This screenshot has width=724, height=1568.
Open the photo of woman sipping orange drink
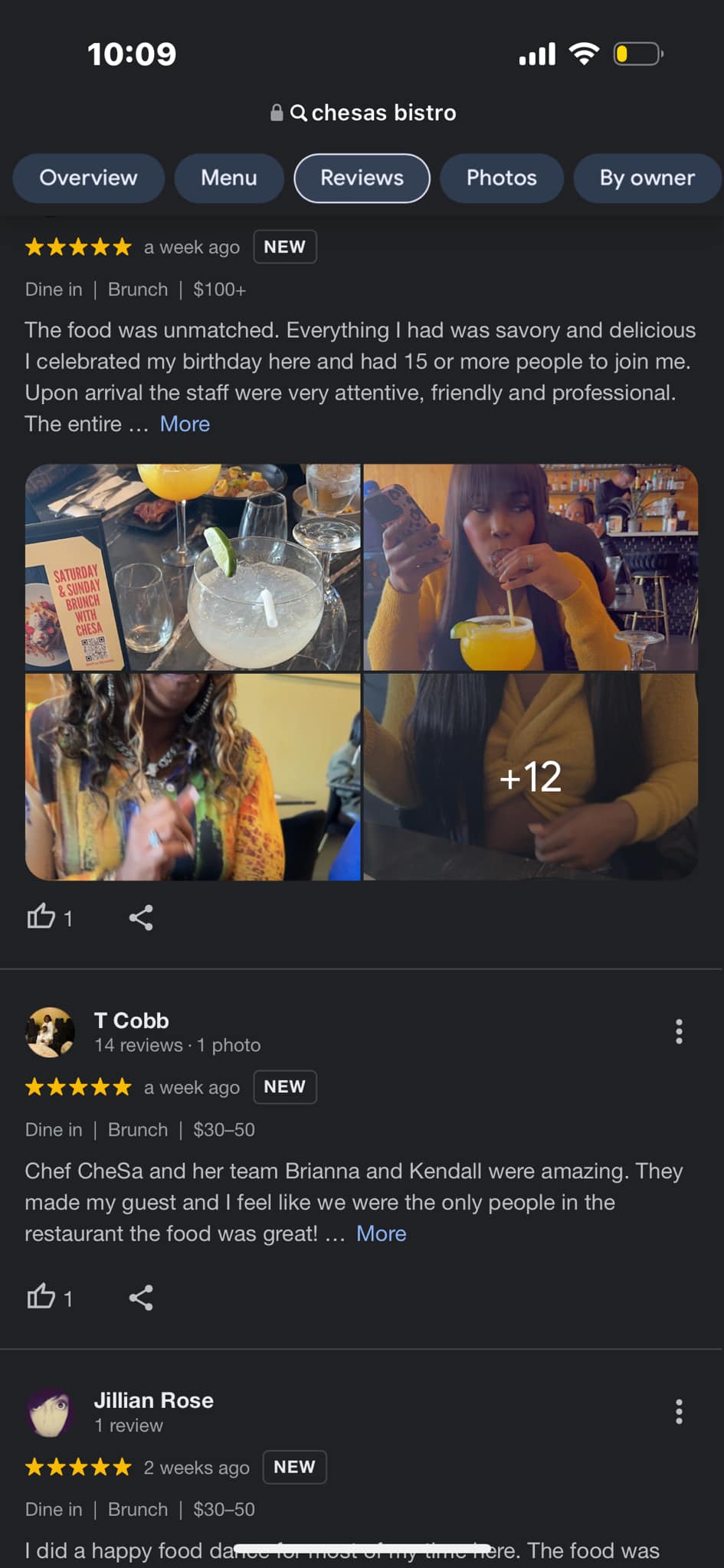tap(531, 567)
